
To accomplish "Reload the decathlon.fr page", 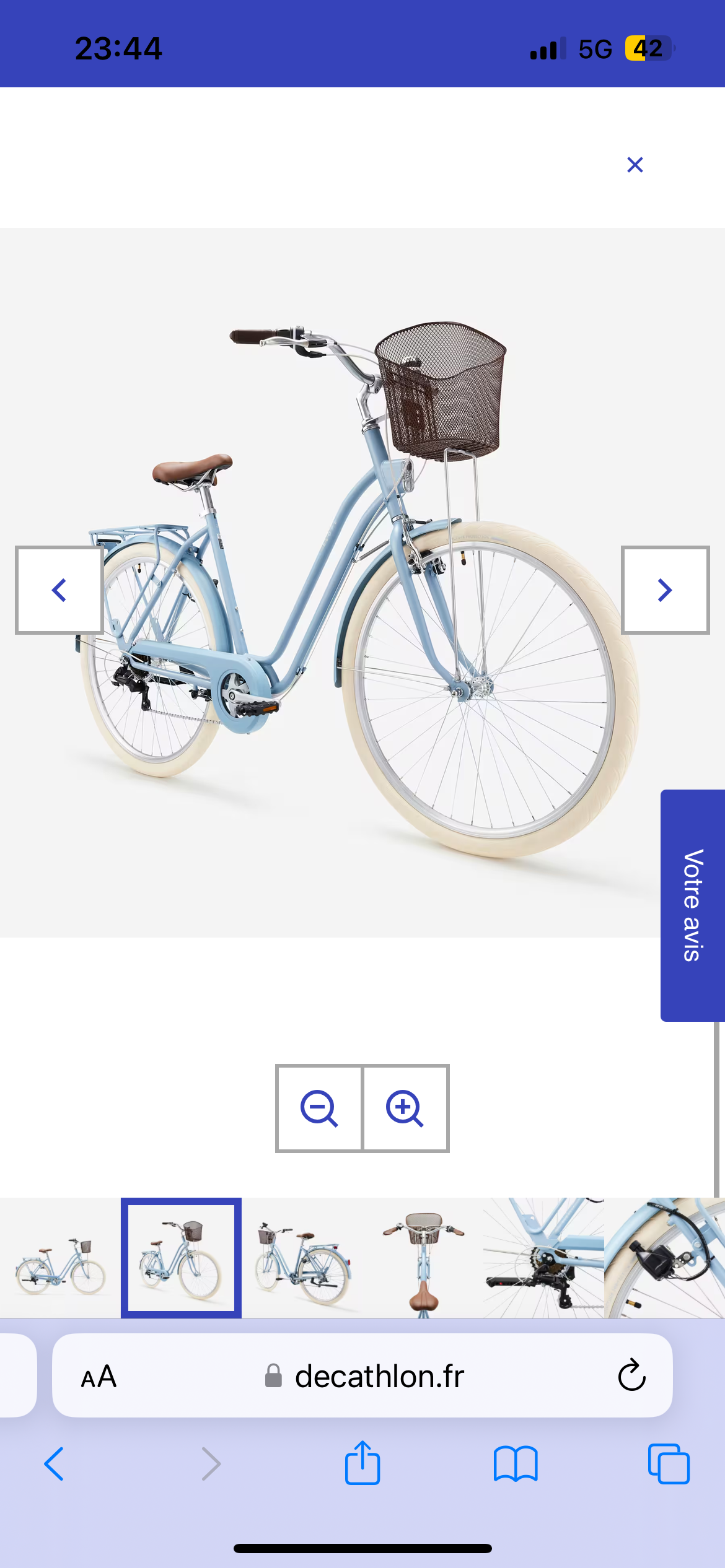I will pyautogui.click(x=631, y=1376).
